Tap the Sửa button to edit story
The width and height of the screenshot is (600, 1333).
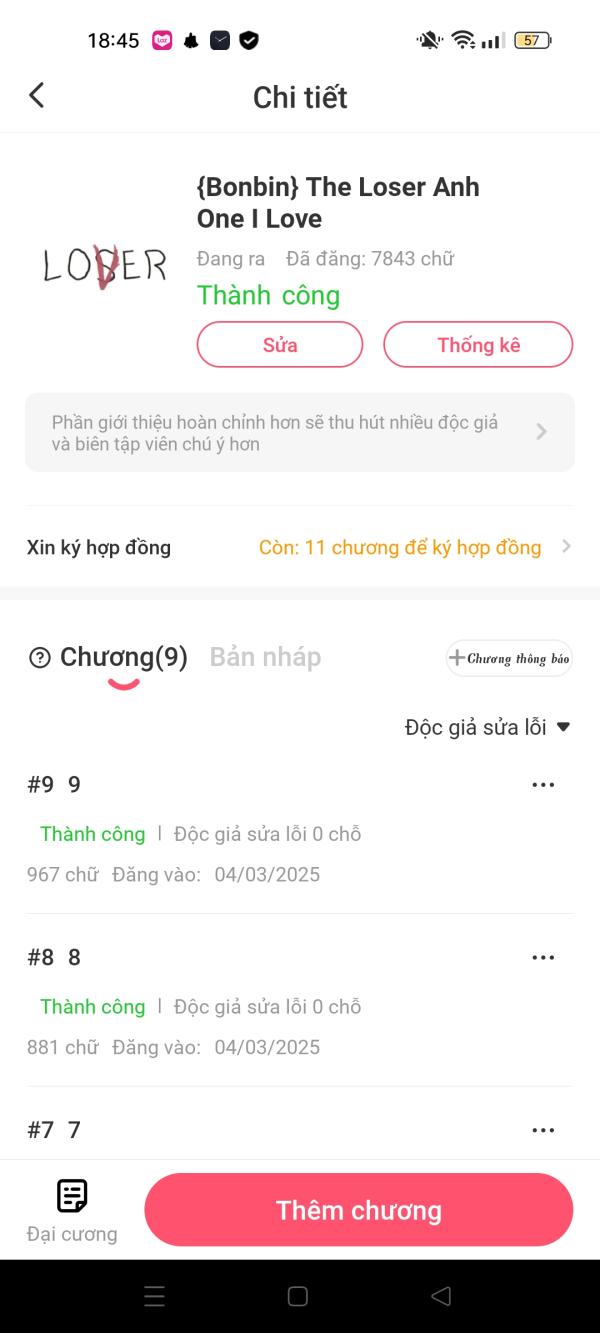click(x=280, y=345)
